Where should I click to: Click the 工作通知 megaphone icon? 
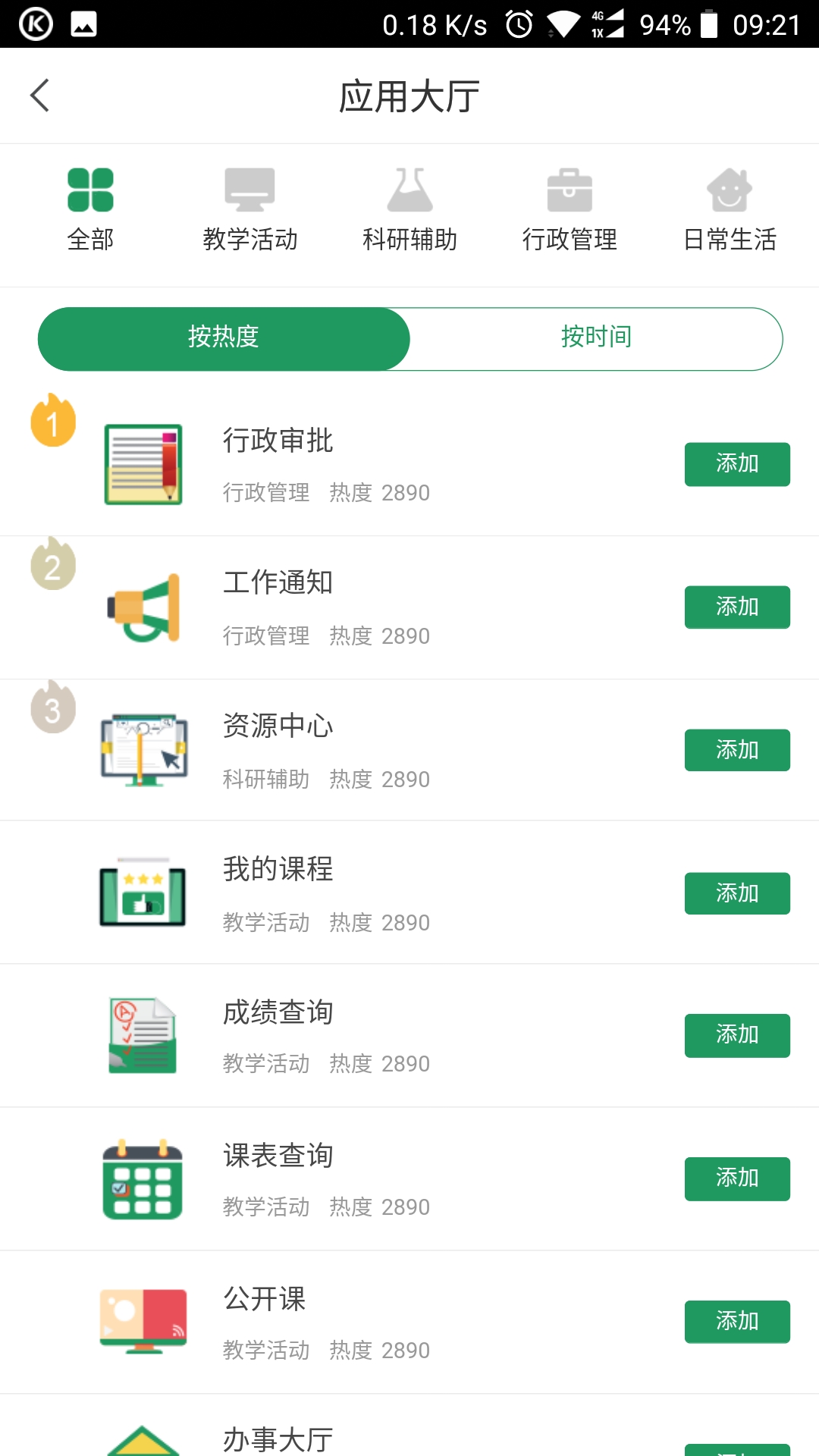pyautogui.click(x=143, y=607)
